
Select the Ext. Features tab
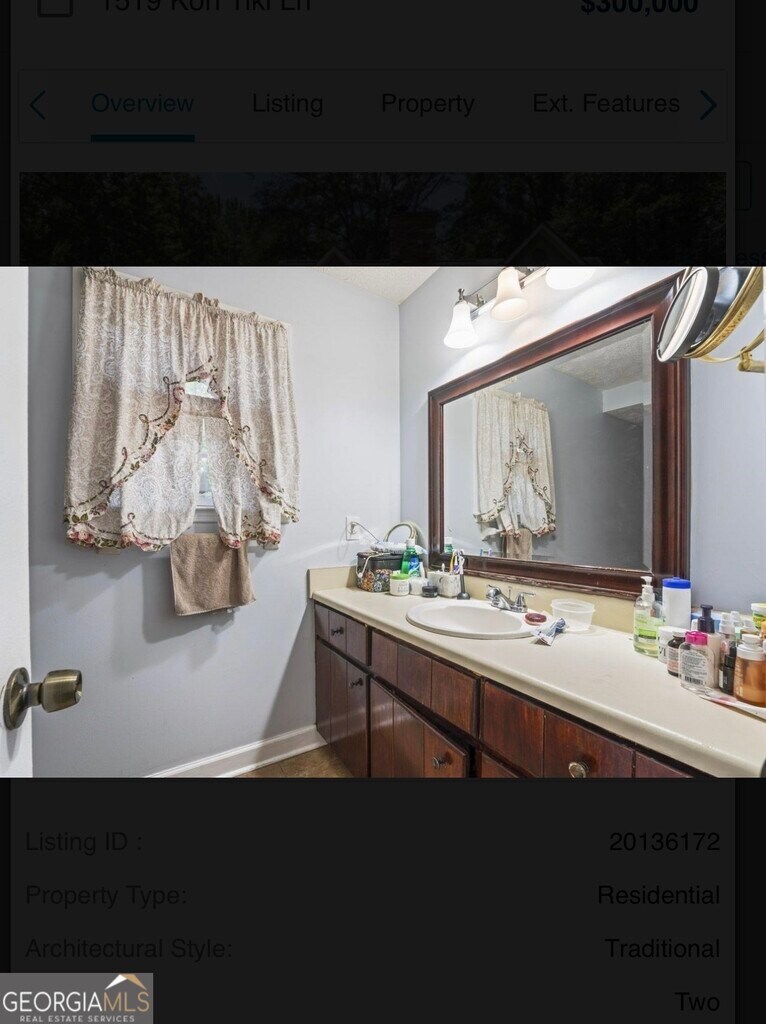click(x=605, y=104)
